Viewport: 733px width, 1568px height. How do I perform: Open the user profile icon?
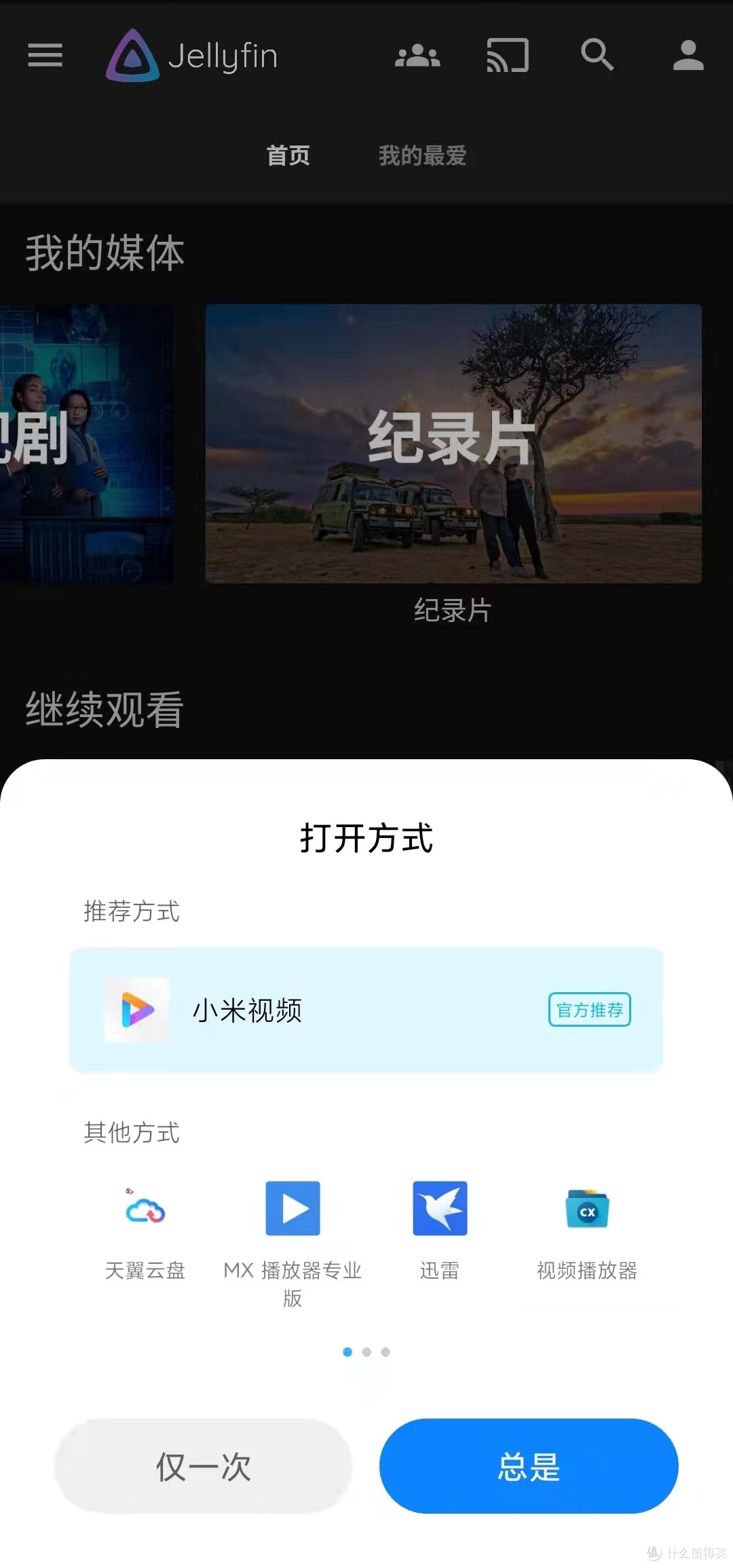pos(687,56)
